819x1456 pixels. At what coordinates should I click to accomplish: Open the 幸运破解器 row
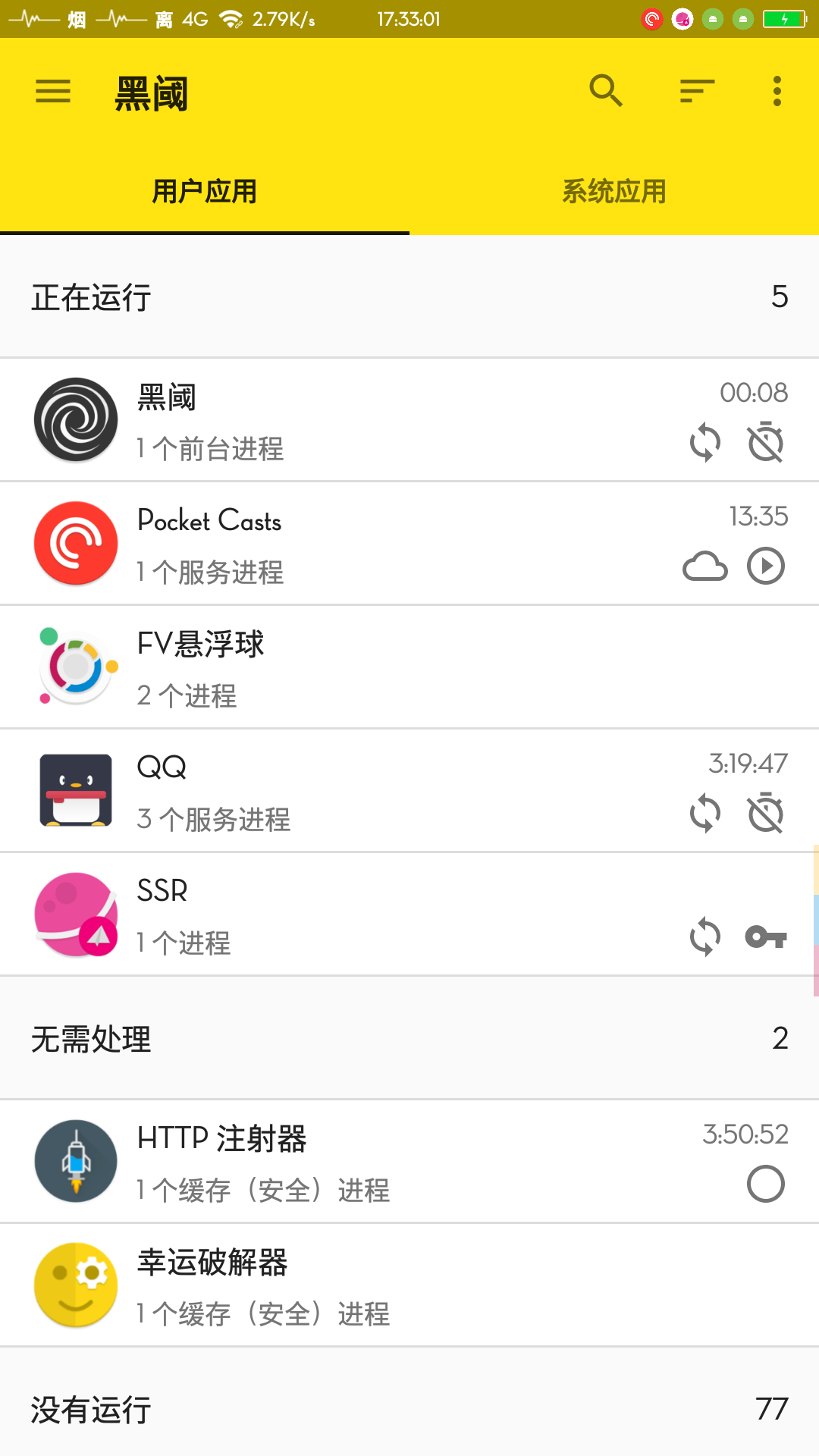coord(379,1286)
